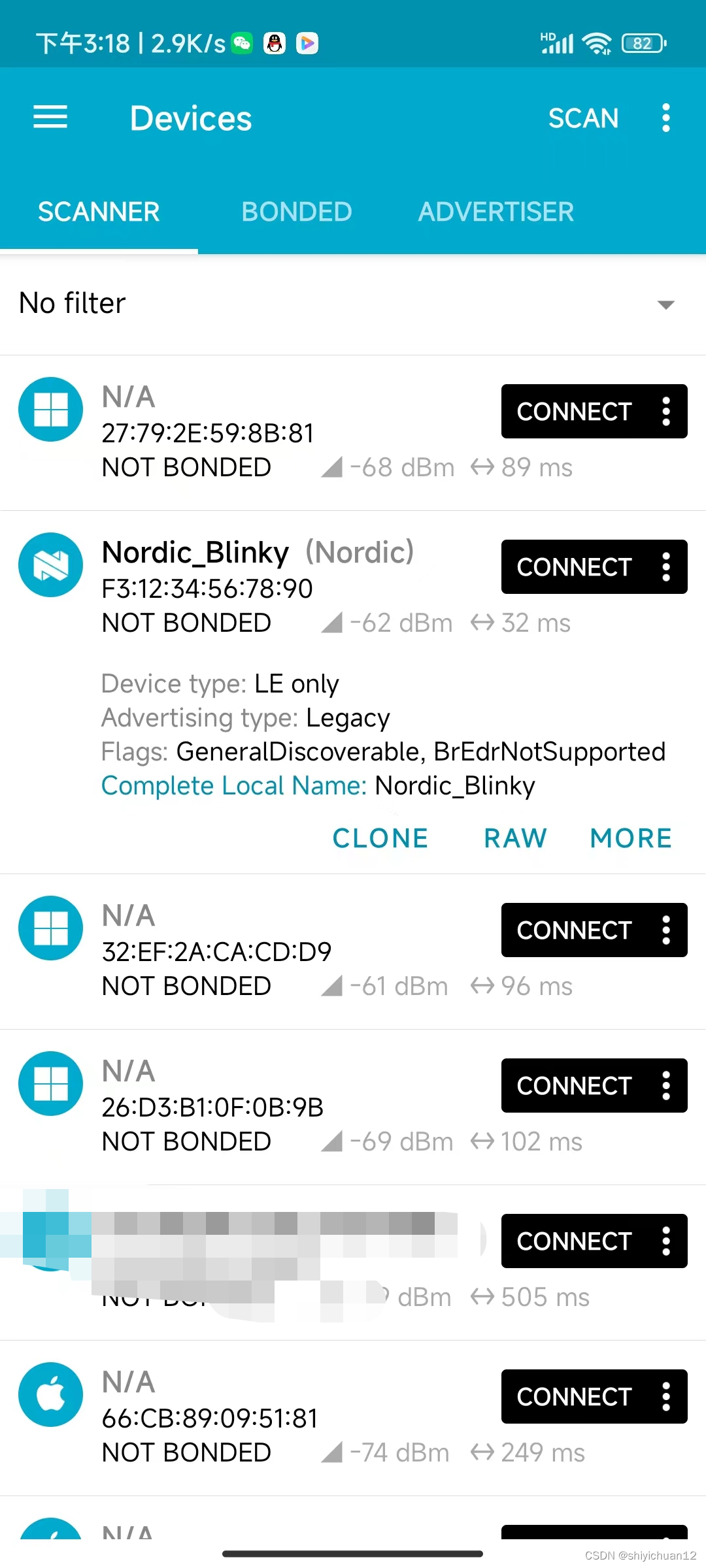Open more options next to Nordic_Blinky's CONNECT
This screenshot has height=1568, width=706.
(665, 567)
